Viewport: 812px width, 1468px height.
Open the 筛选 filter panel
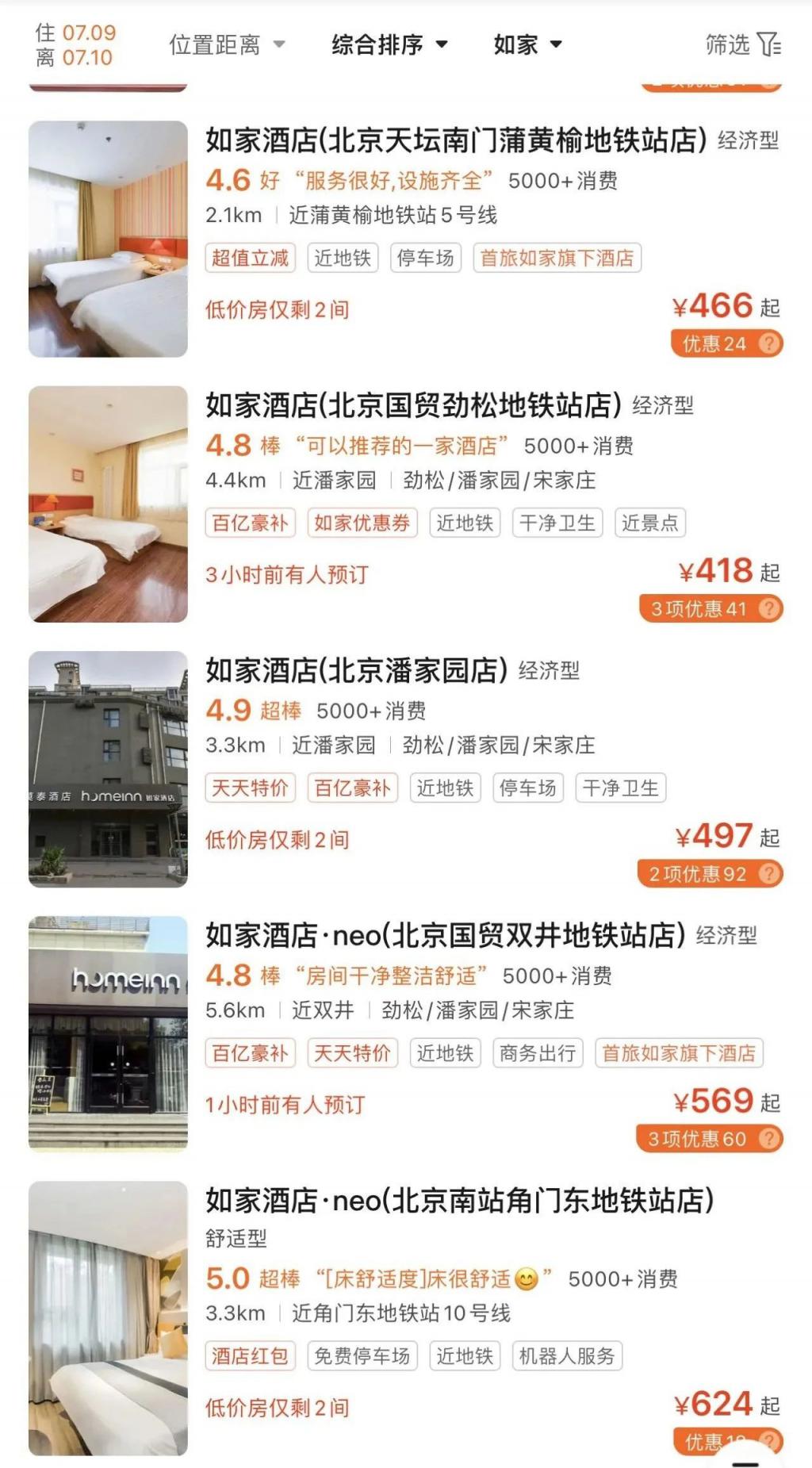pos(742,45)
